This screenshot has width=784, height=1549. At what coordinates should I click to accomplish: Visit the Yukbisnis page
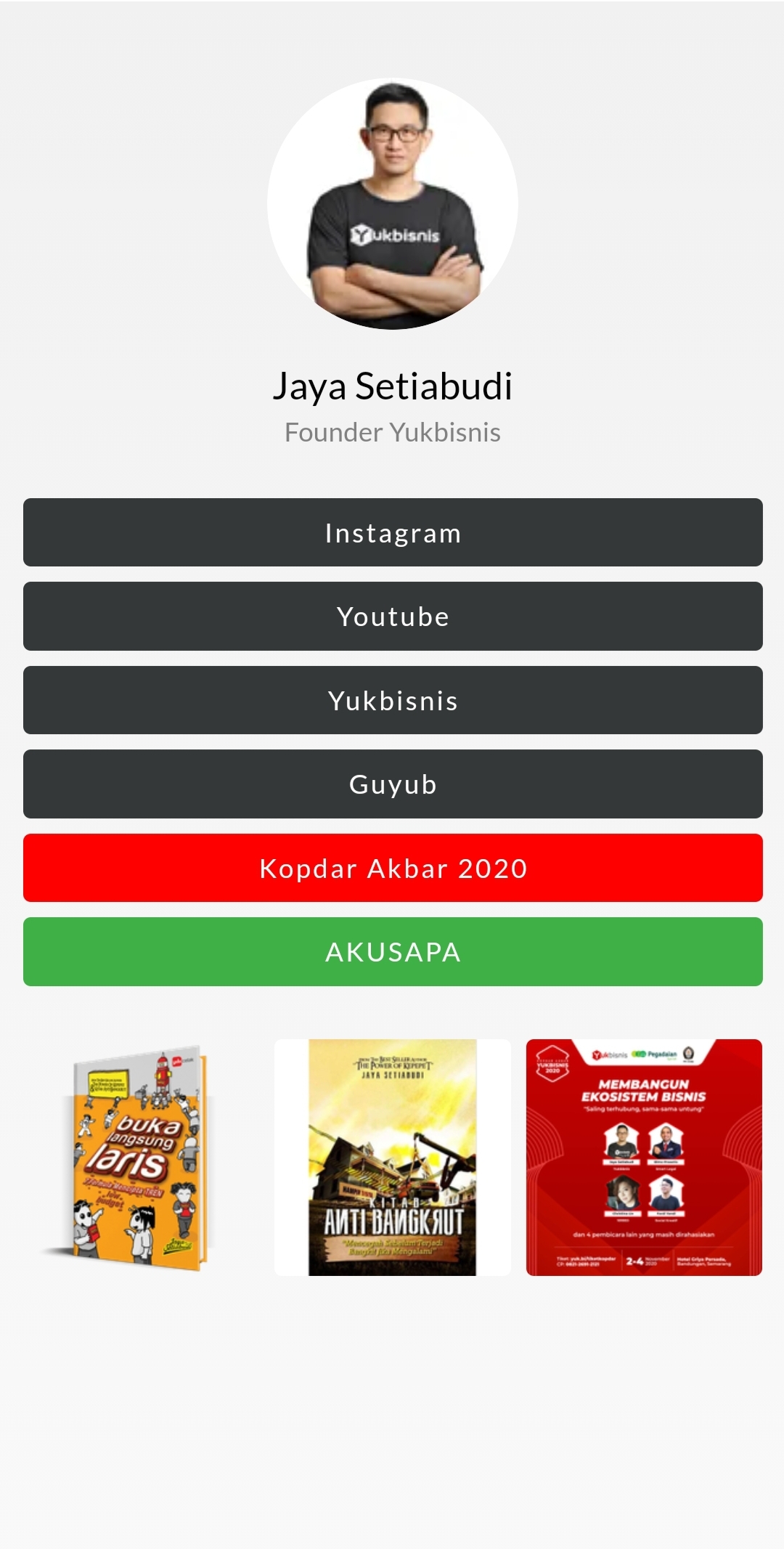pos(392,700)
